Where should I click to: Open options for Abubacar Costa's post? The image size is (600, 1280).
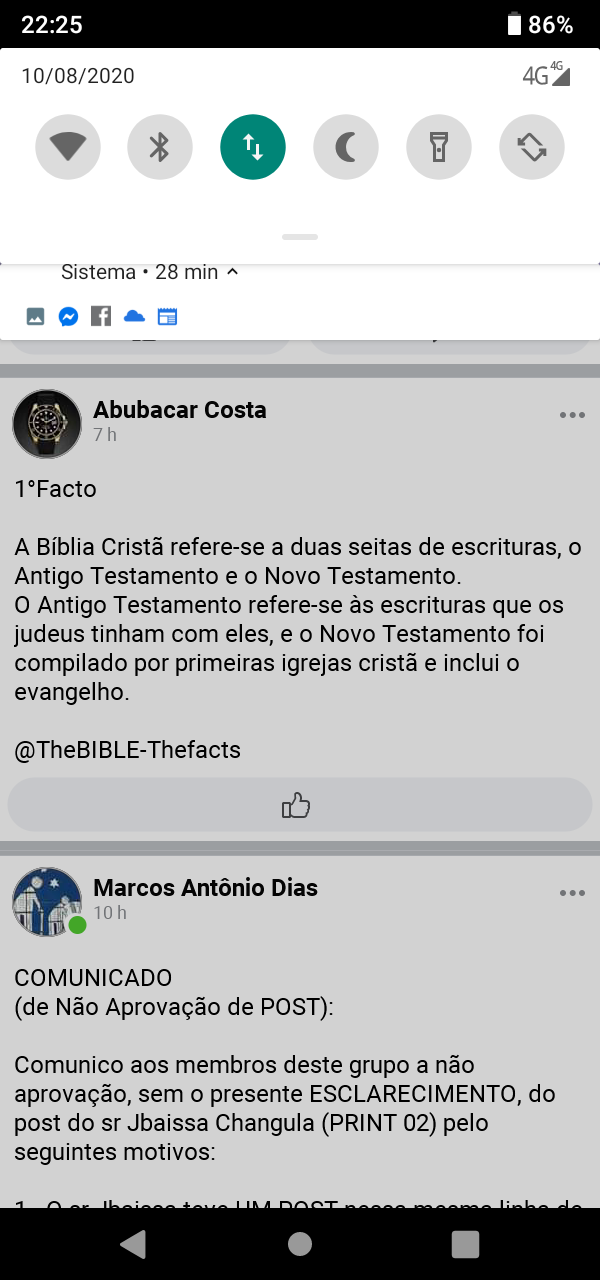click(x=572, y=415)
